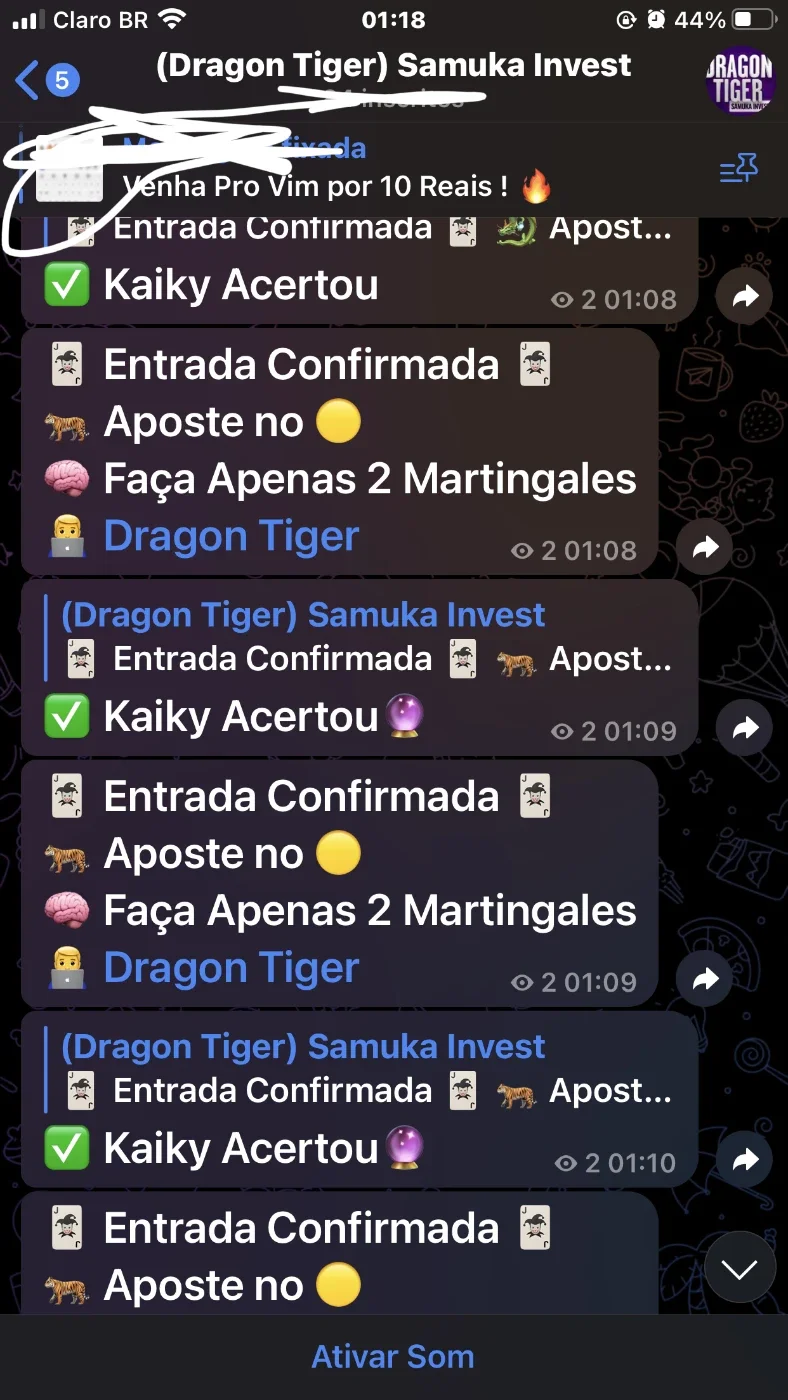Image resolution: width=788 pixels, height=1400 pixels.
Task: Forward the 01:09 Entrada Confirmada message
Action: [x=705, y=979]
